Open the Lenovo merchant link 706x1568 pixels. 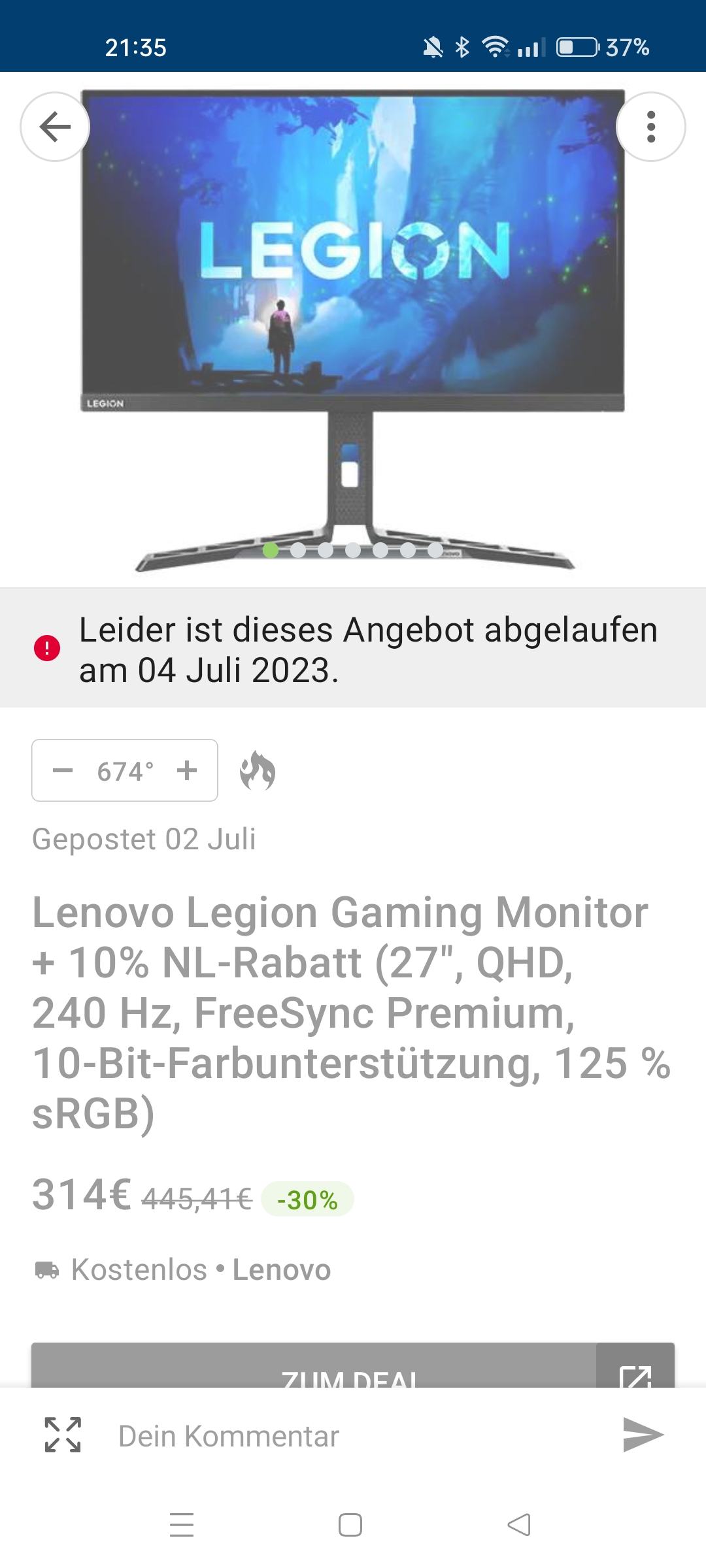pyautogui.click(x=282, y=1269)
